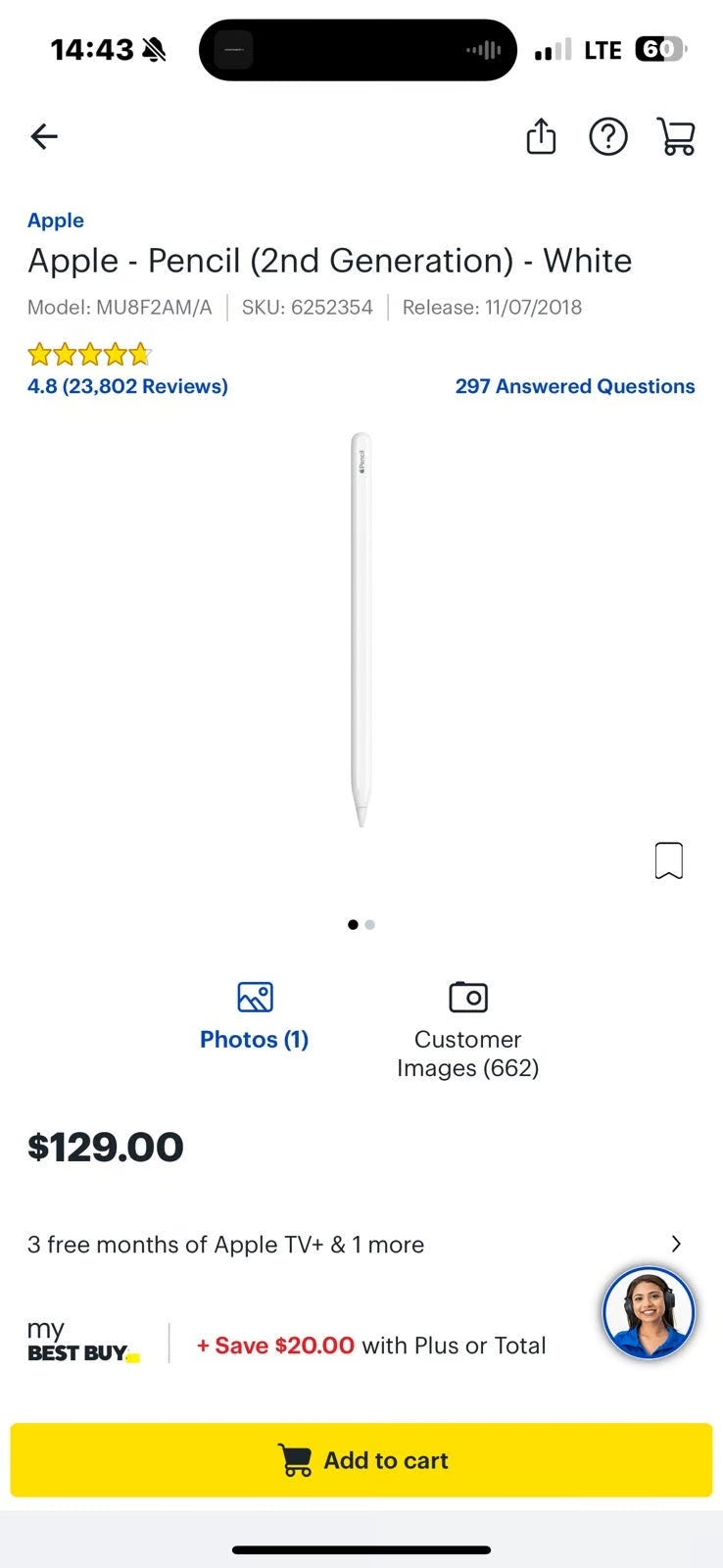The image size is (723, 1568).
Task: Tap the cart icon inside Add to cart
Action: 294,1460
